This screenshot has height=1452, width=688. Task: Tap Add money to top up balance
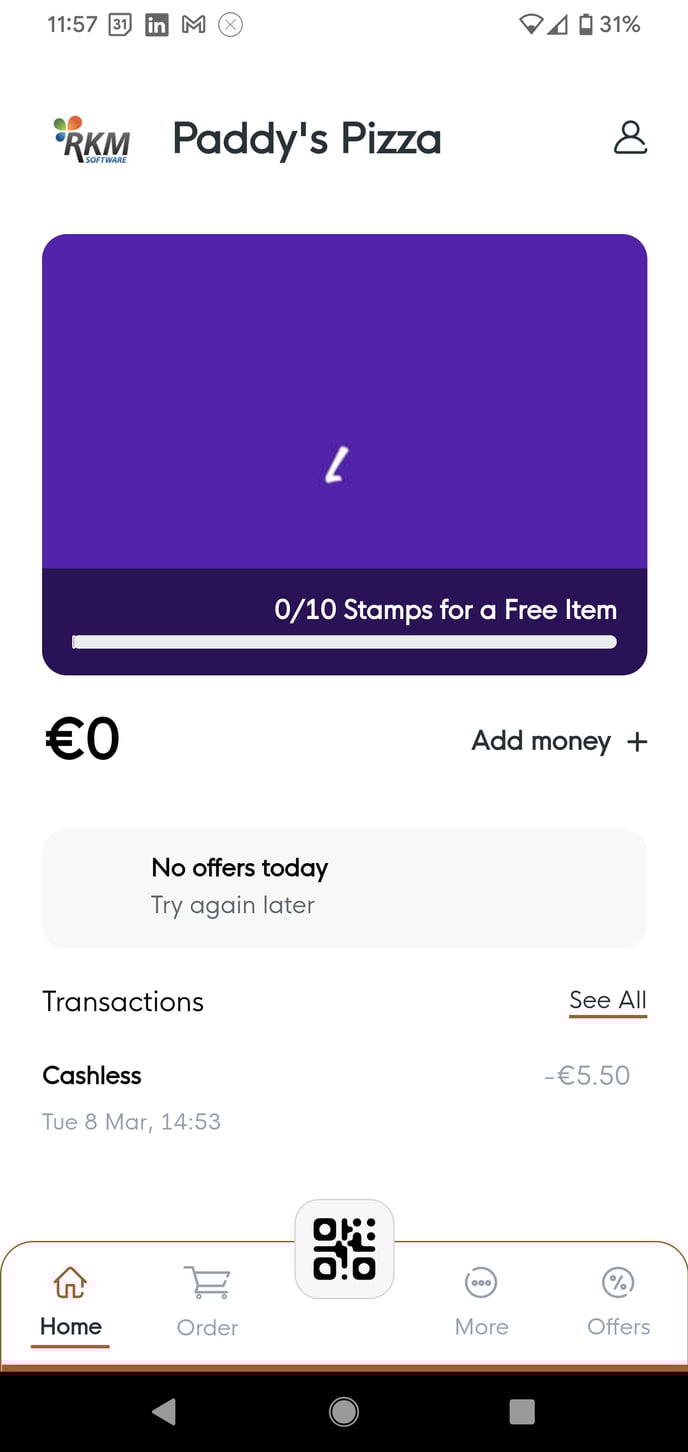pos(559,741)
